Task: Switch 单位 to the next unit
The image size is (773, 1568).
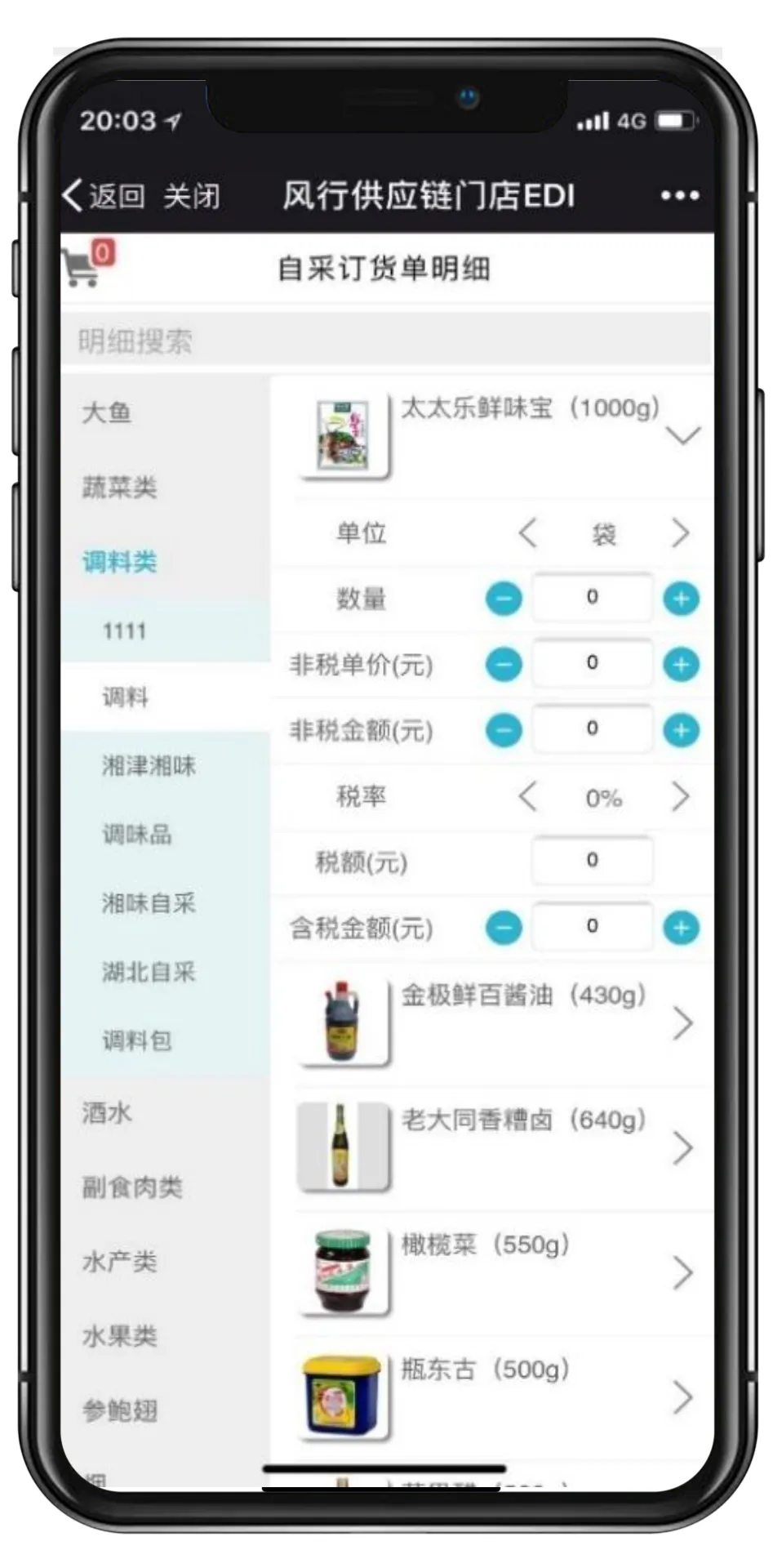Action: tap(681, 533)
